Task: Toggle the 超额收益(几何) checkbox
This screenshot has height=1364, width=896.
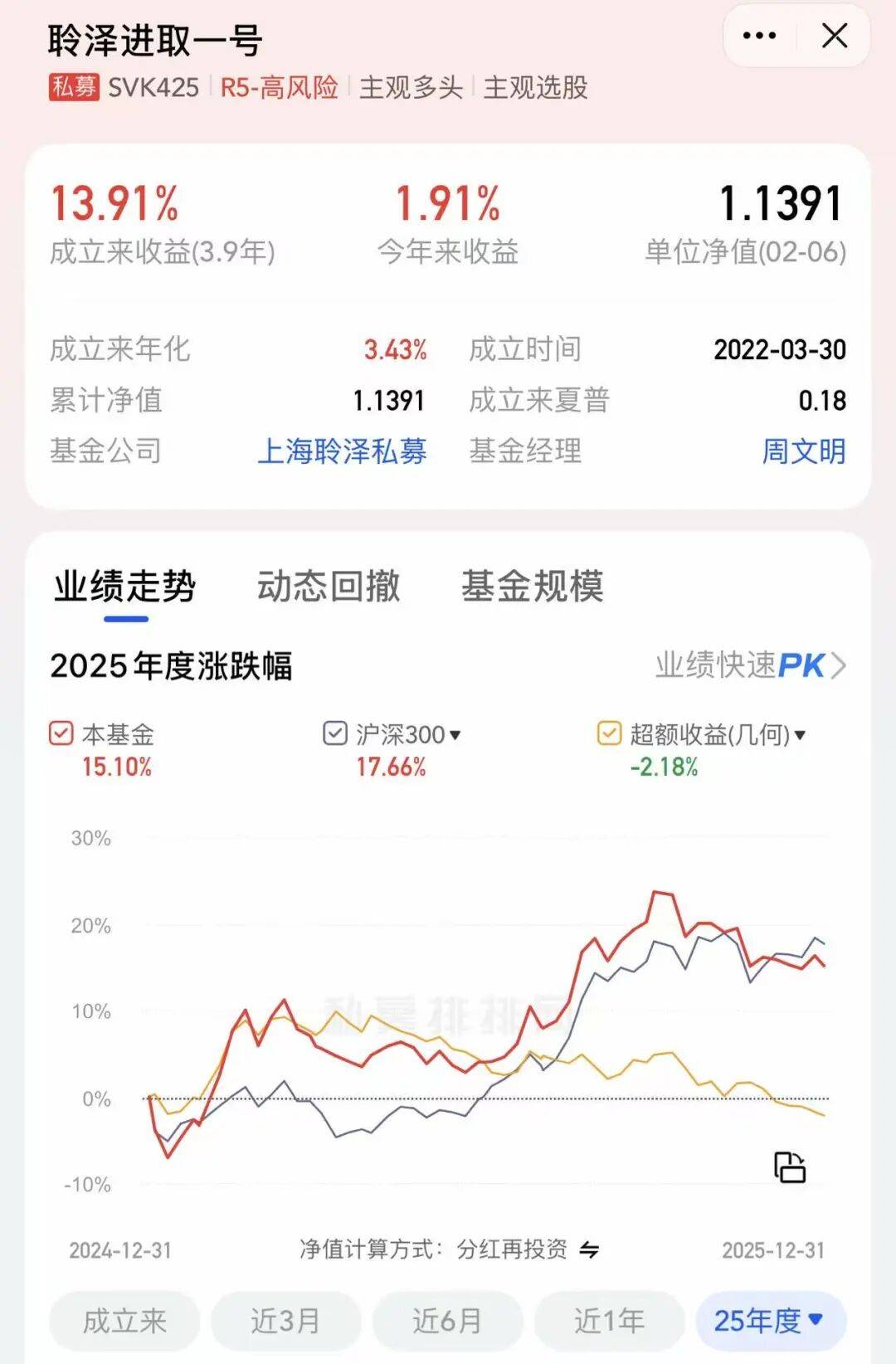Action: (x=609, y=733)
